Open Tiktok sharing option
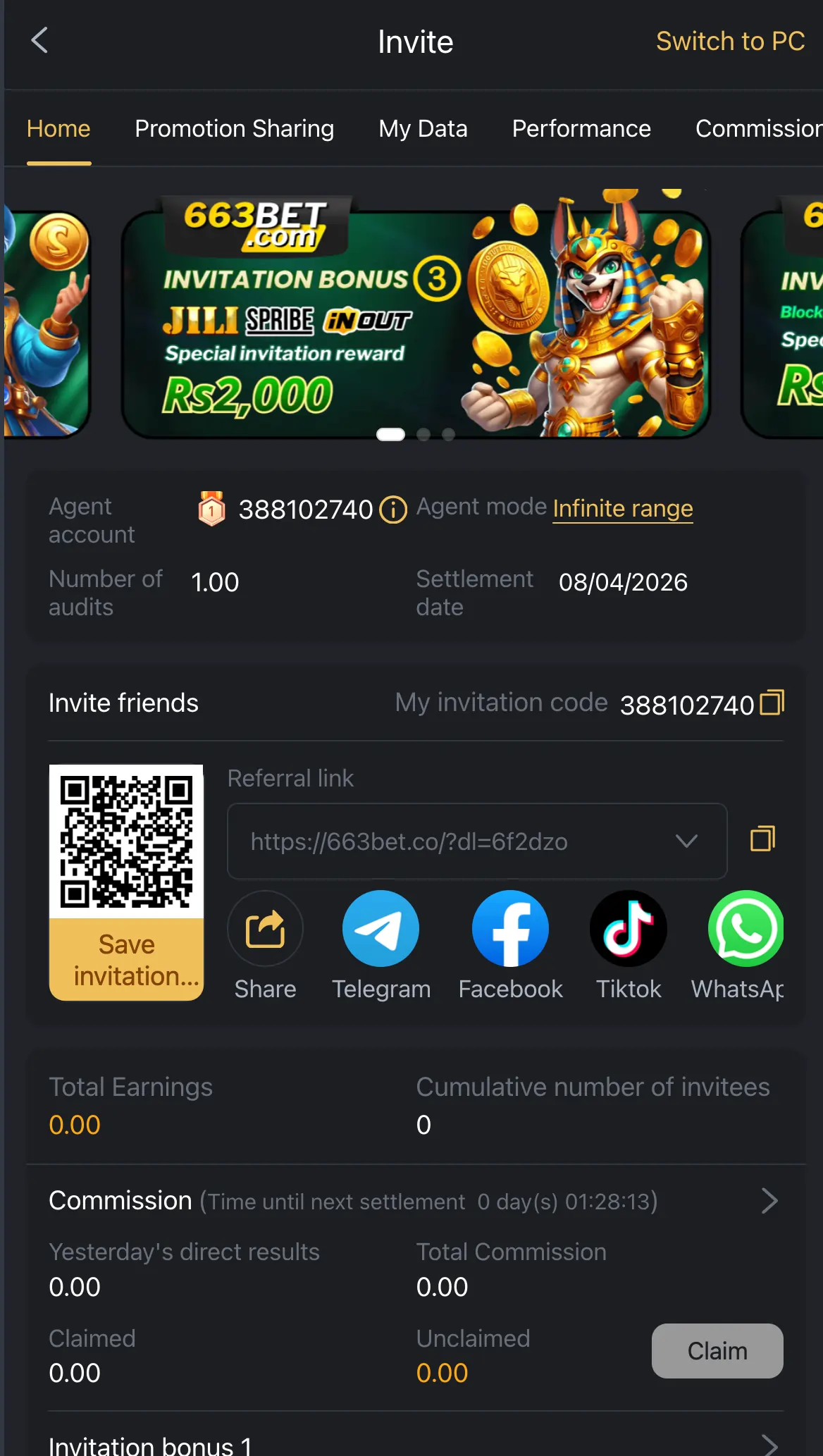 [x=629, y=928]
